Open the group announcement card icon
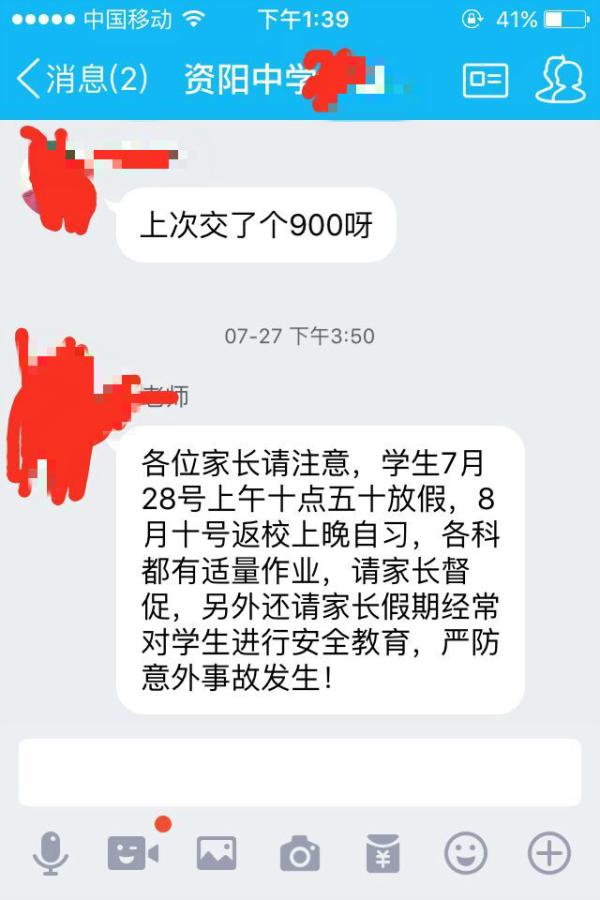 pos(485,80)
